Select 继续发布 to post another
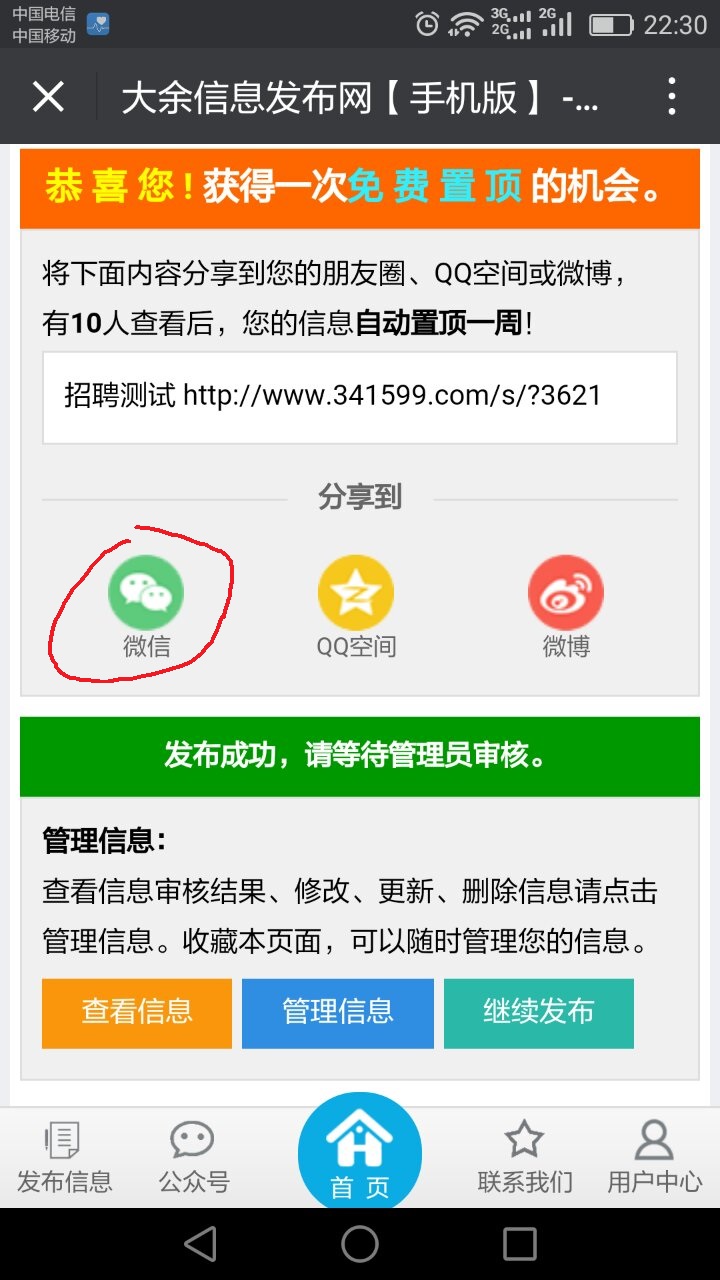This screenshot has width=720, height=1280. pos(539,1012)
